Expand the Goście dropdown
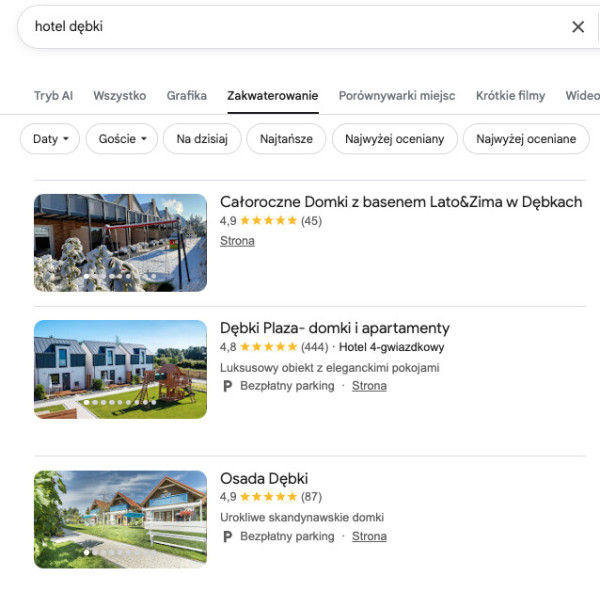The height and width of the screenshot is (592, 600). (122, 139)
